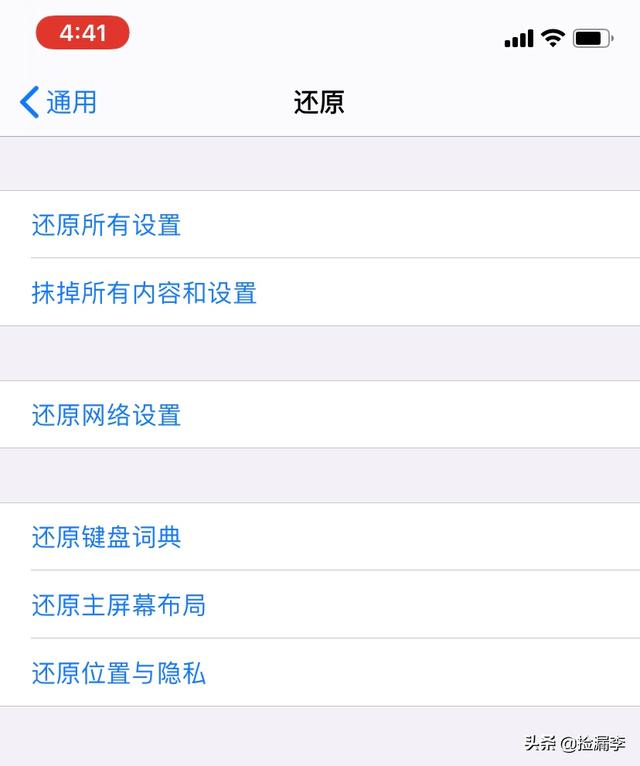The height and width of the screenshot is (766, 640).
Task: Select 还原所有设置
Action: pyautogui.click(x=320, y=225)
